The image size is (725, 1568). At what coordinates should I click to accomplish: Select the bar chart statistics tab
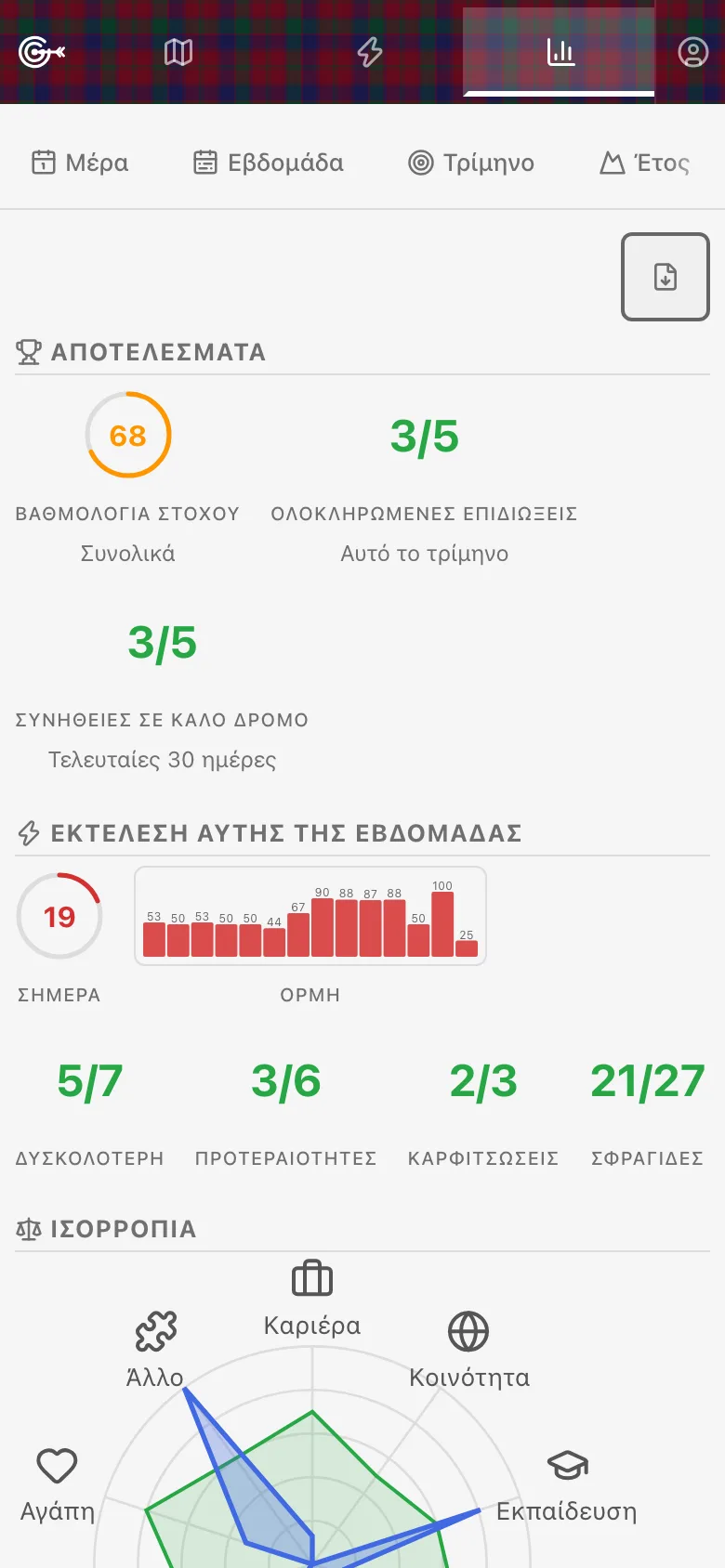(560, 52)
